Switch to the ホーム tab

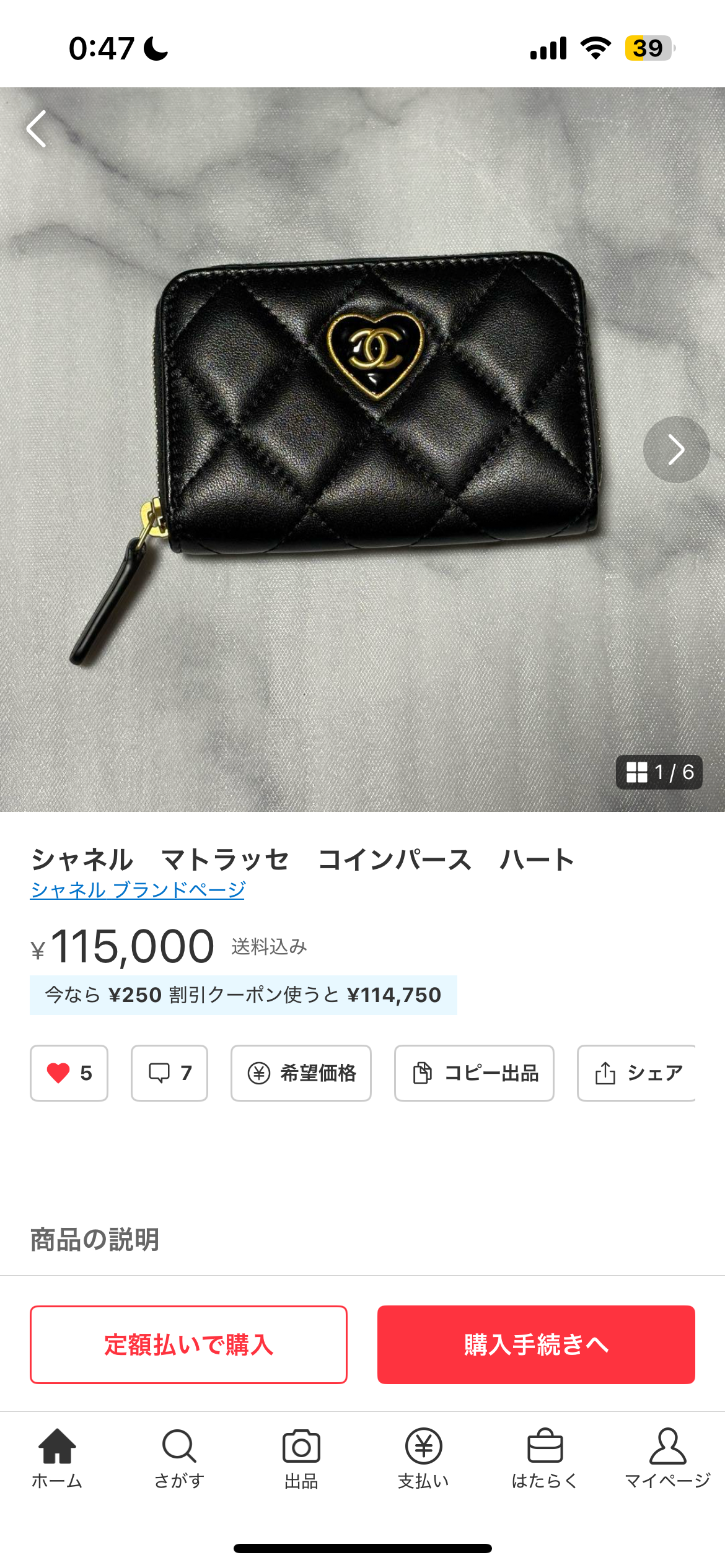tap(57, 1458)
